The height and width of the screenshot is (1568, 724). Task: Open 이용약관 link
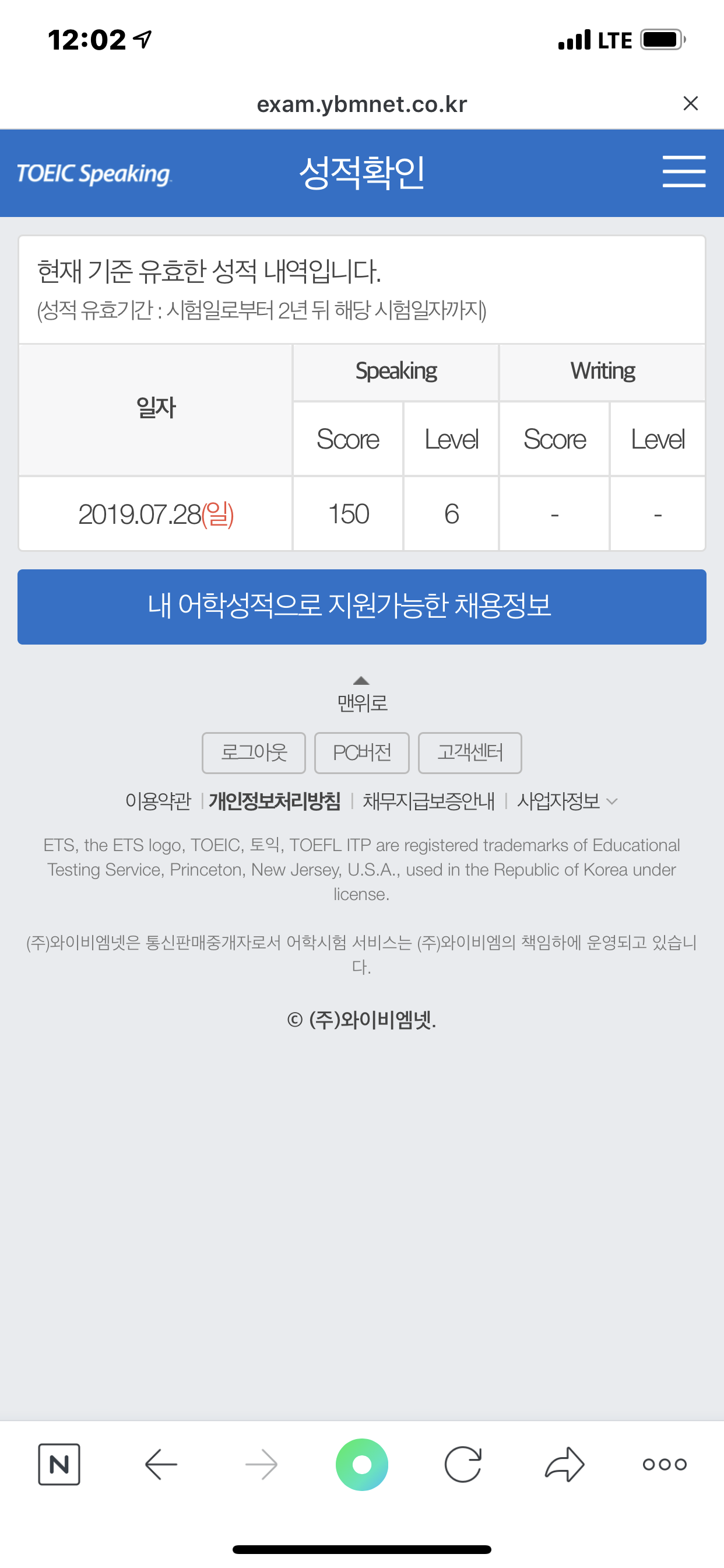pyautogui.click(x=158, y=801)
